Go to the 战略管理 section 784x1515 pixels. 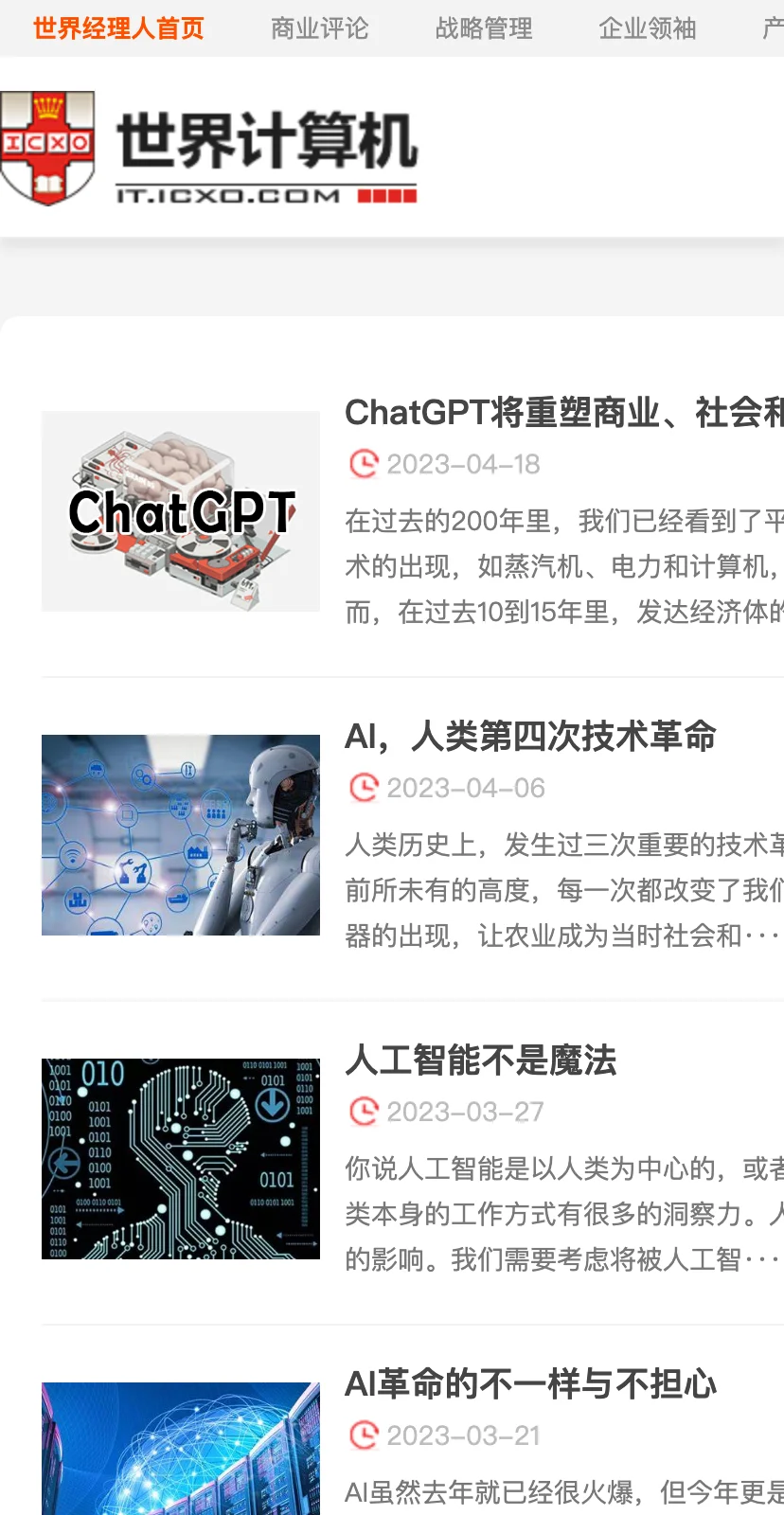484,28
